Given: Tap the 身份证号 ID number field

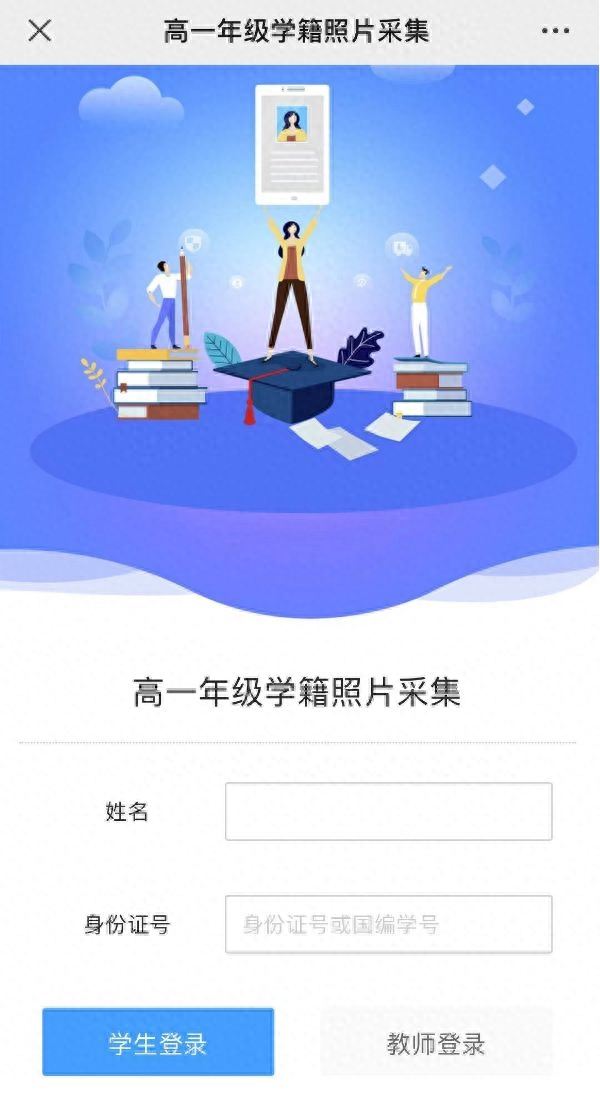Looking at the screenshot, I should (388, 924).
